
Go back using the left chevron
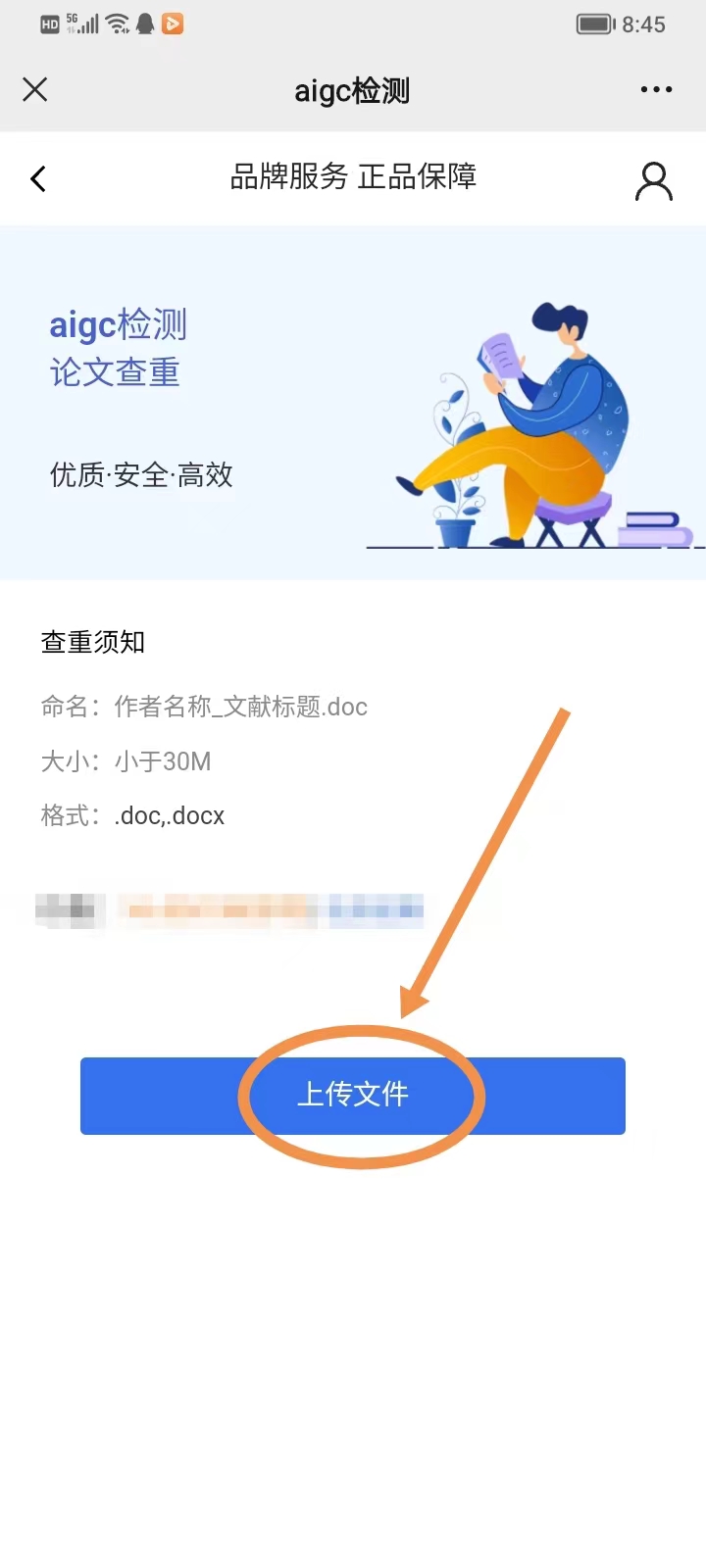38,178
